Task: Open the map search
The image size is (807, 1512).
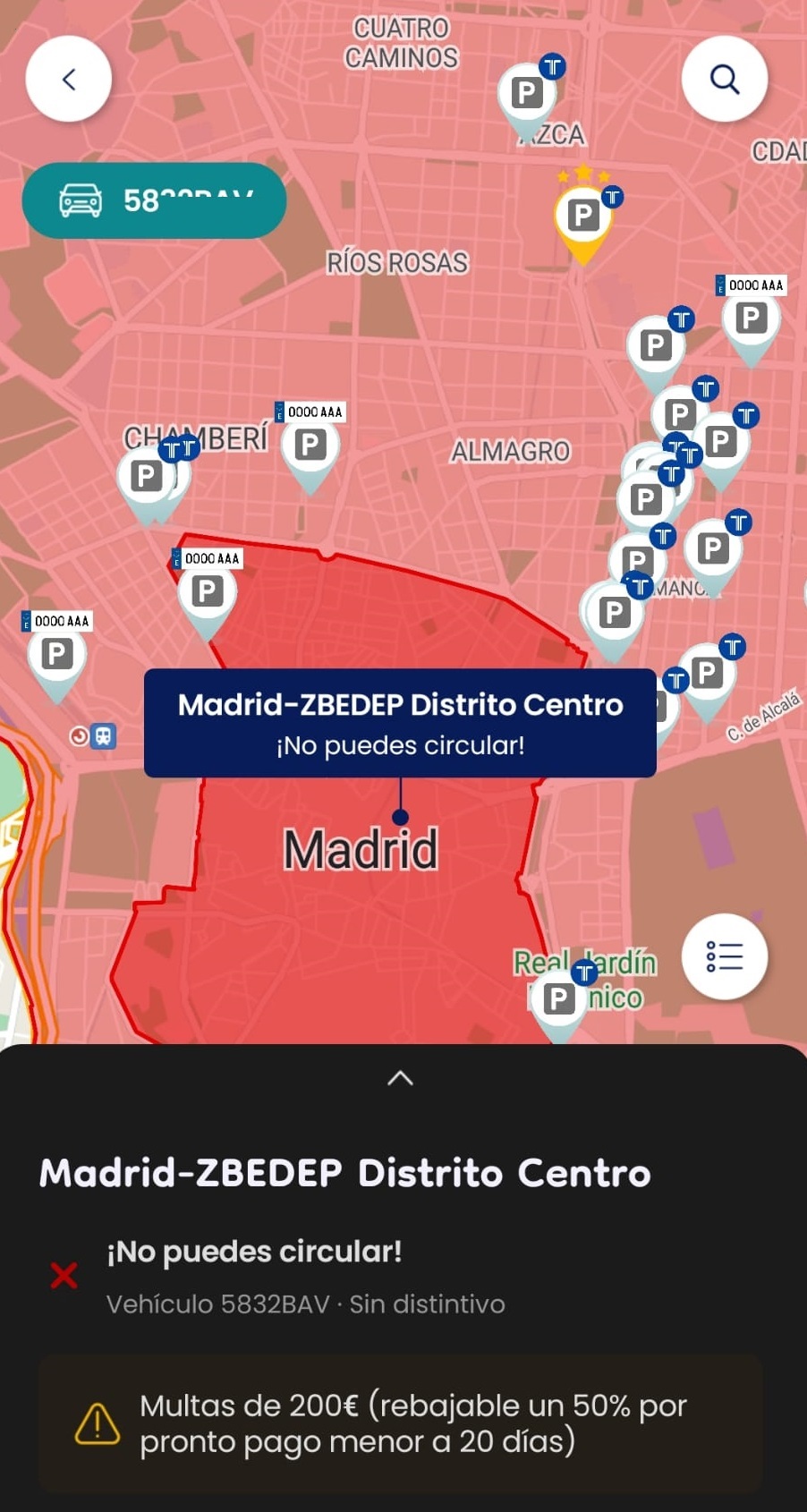Action: pos(724,80)
